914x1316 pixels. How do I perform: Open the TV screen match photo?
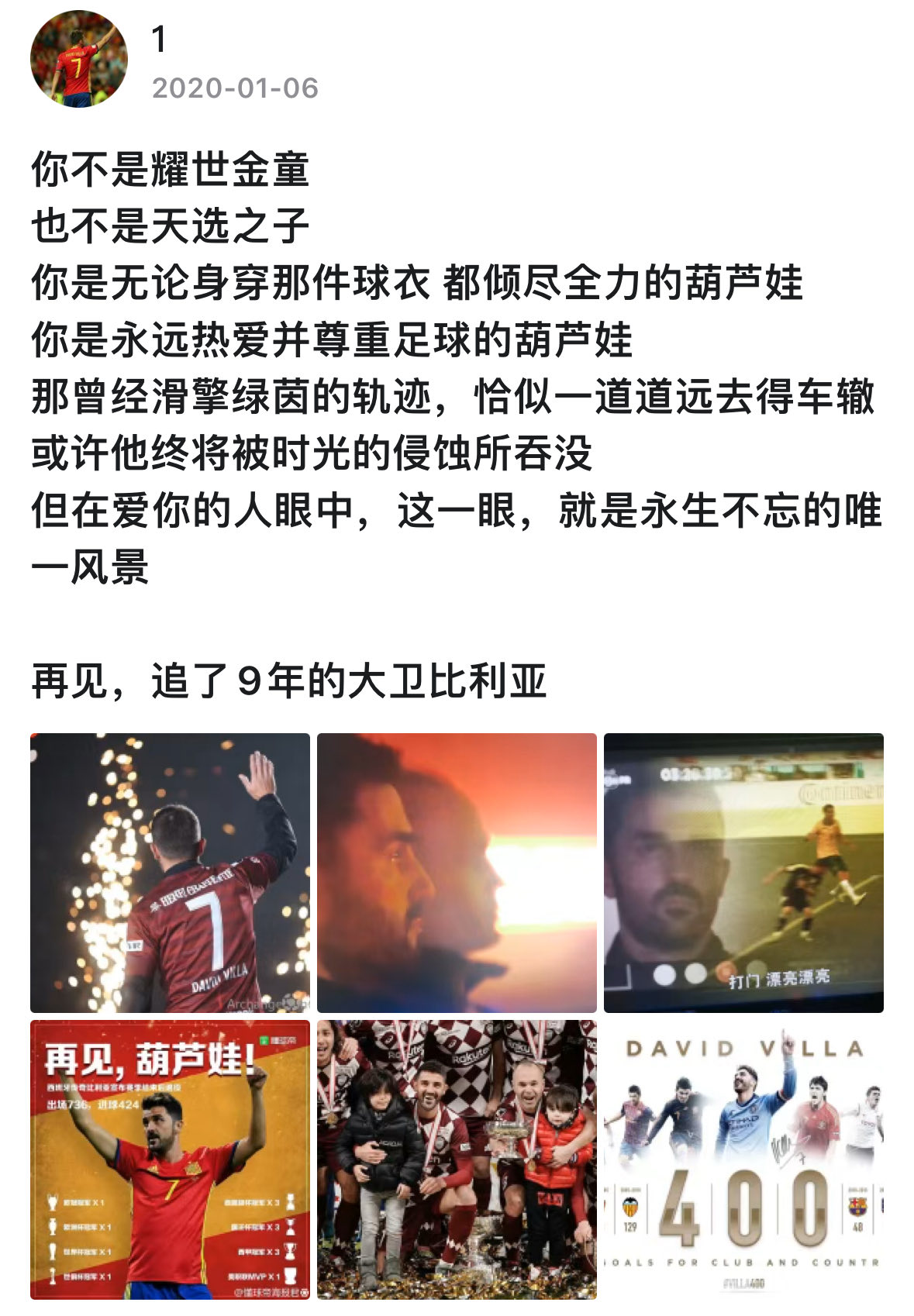tap(743, 873)
